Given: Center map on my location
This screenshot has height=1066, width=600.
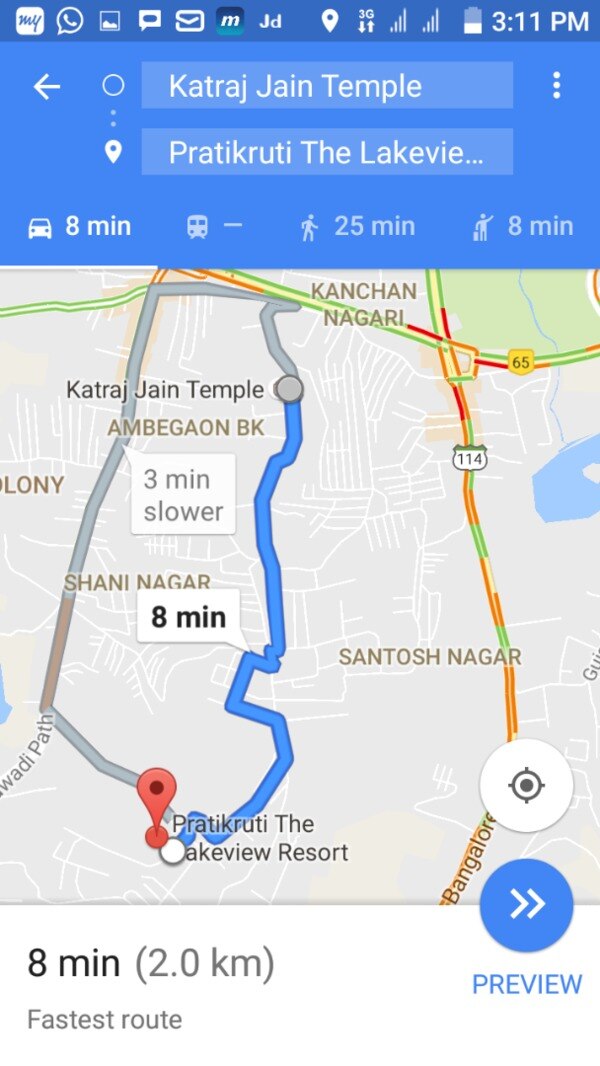Looking at the screenshot, I should click(526, 786).
